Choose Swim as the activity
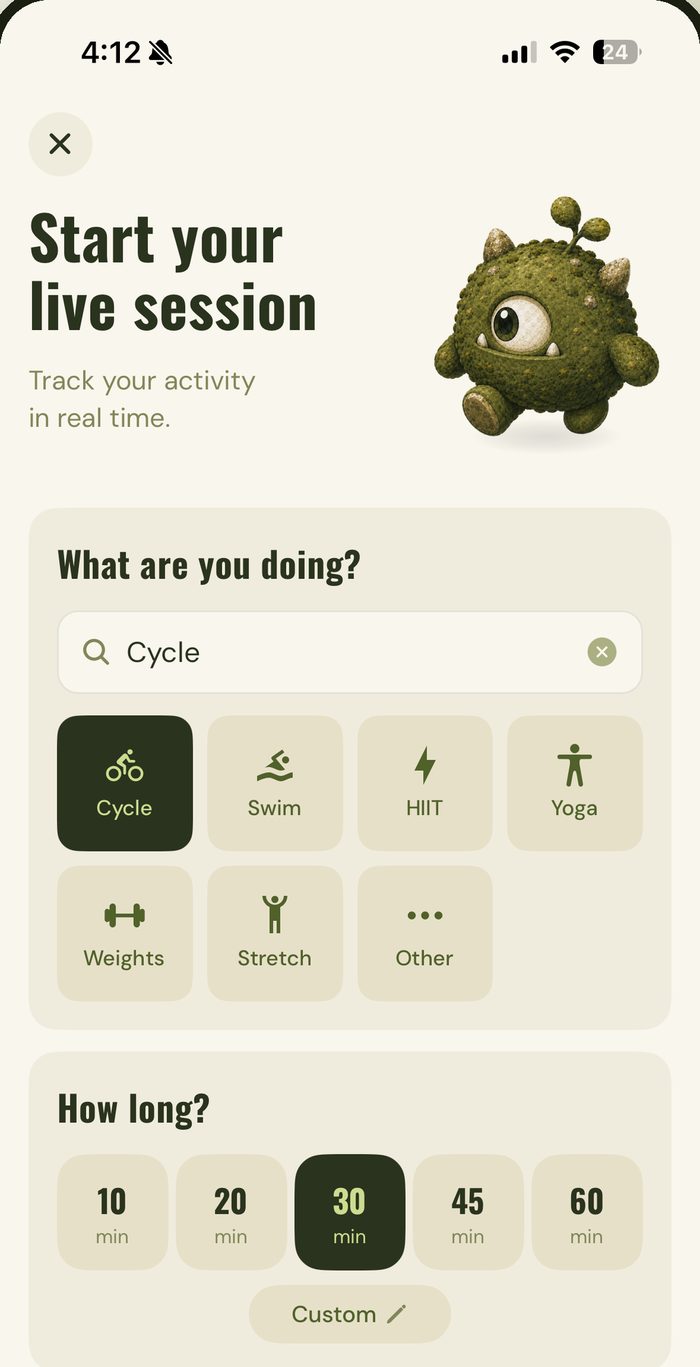This screenshot has height=1367, width=700. click(x=275, y=783)
